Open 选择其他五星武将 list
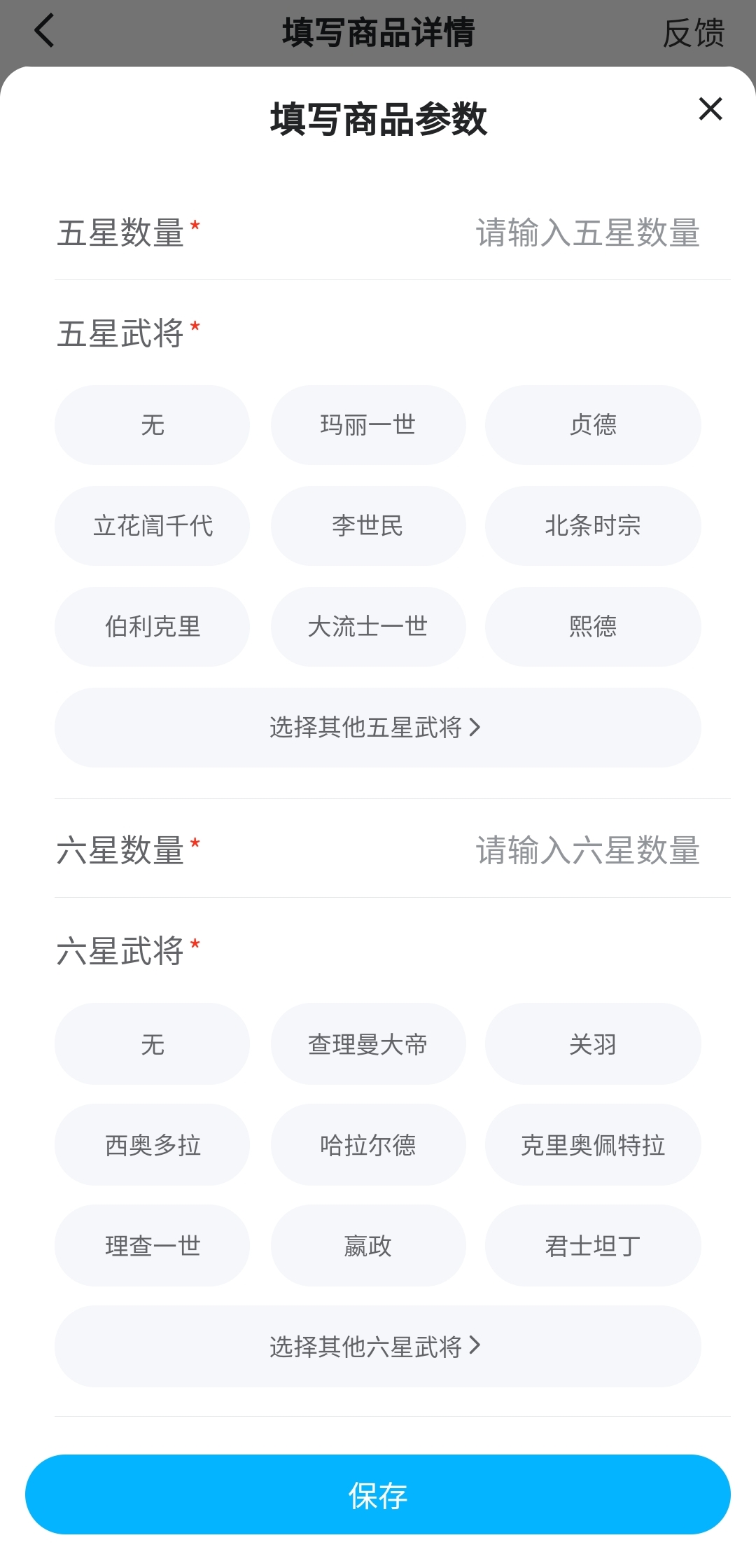The width and height of the screenshot is (756, 1568). tap(377, 728)
